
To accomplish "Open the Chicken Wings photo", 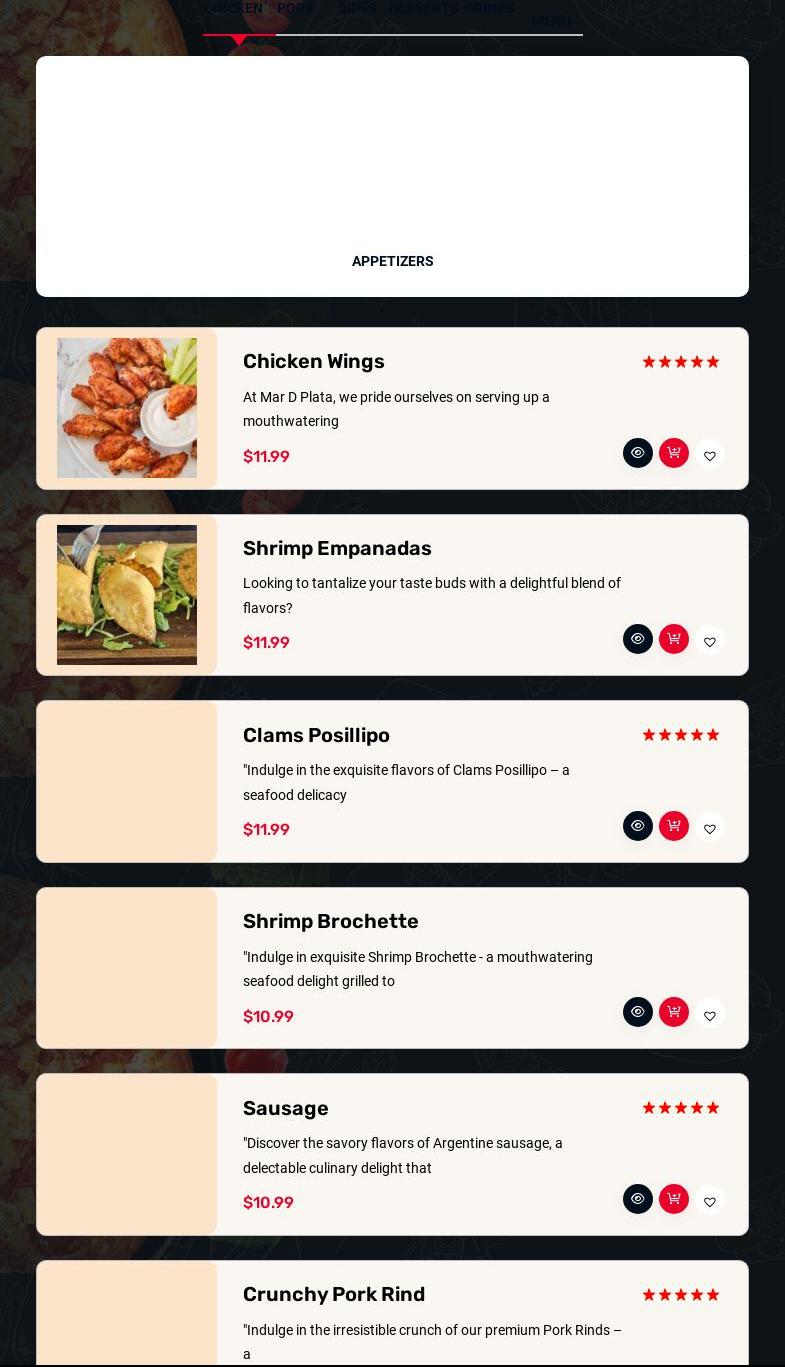I will click(x=127, y=408).
